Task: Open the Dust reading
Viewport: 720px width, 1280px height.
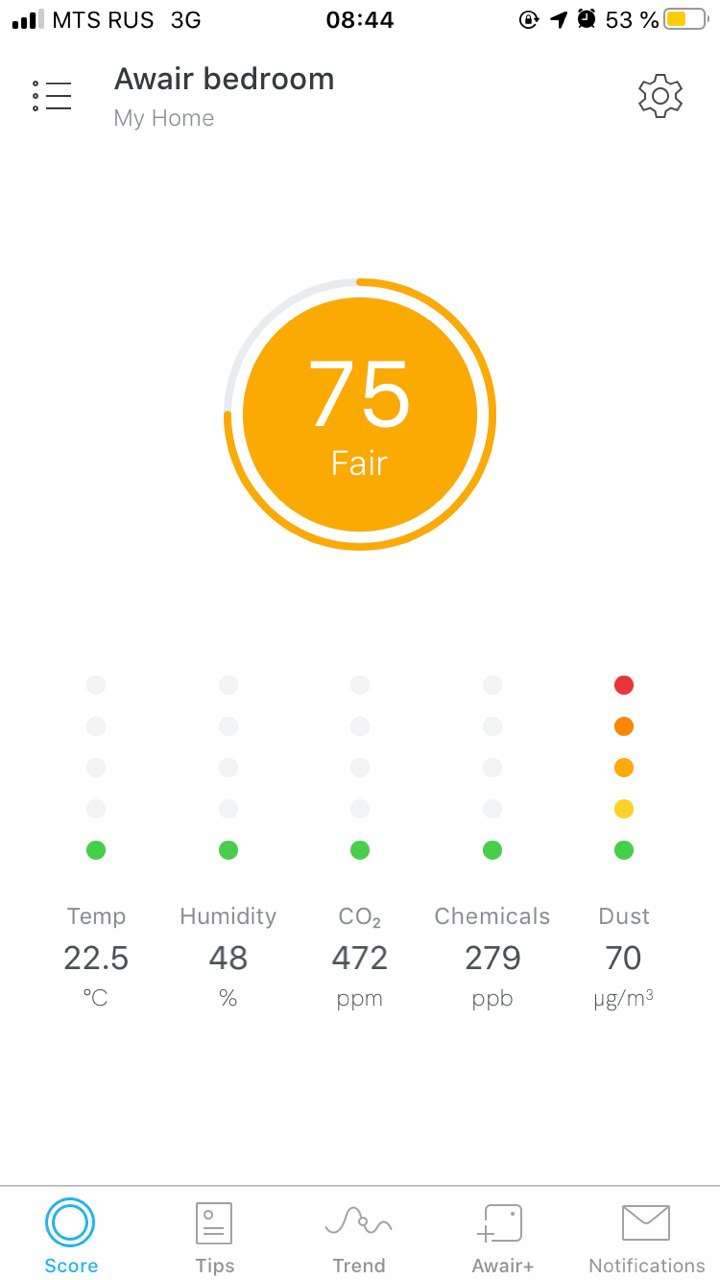Action: click(624, 957)
